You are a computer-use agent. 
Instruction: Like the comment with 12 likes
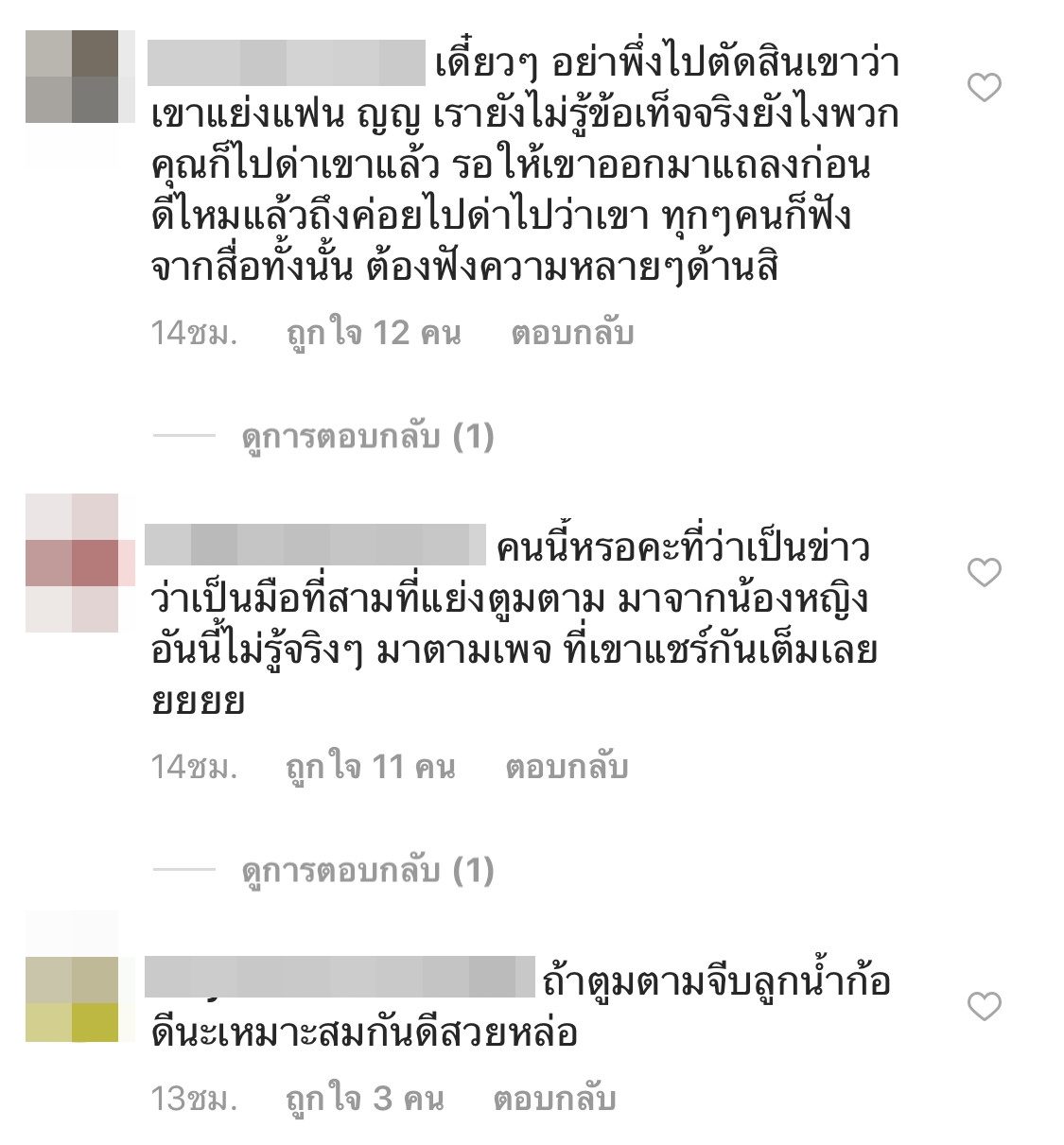pyautogui.click(x=984, y=88)
